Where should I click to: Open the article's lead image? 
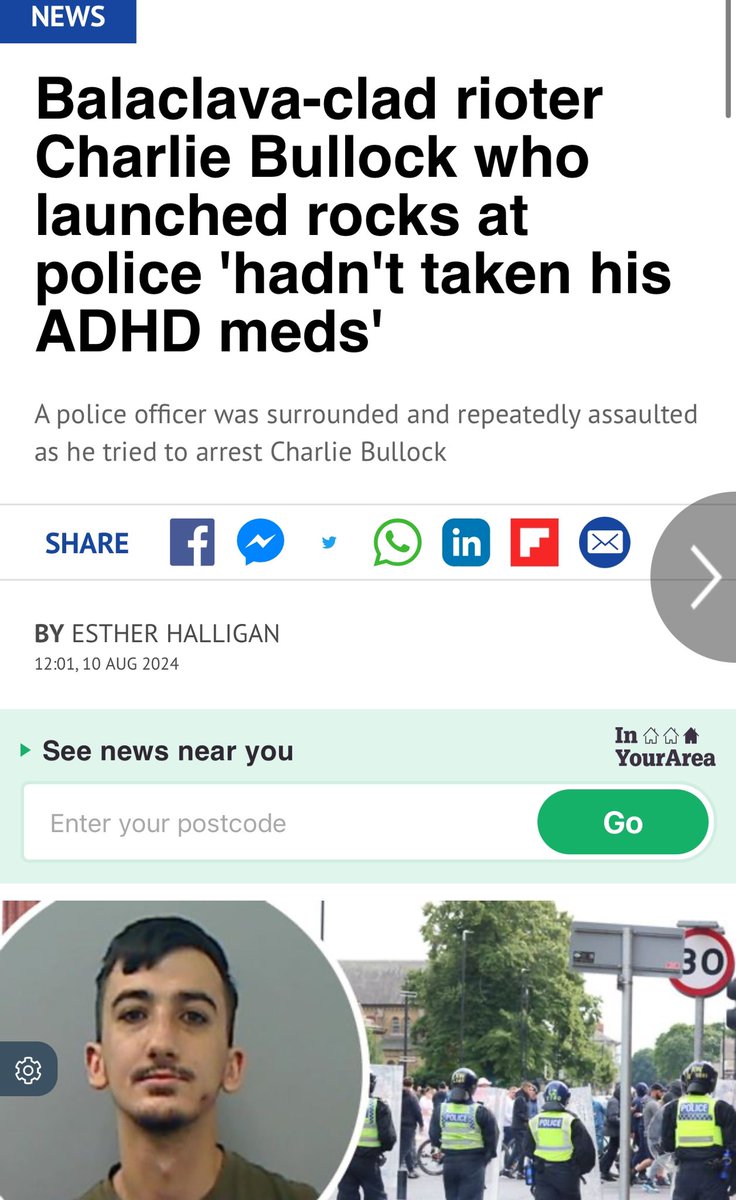point(540,1050)
